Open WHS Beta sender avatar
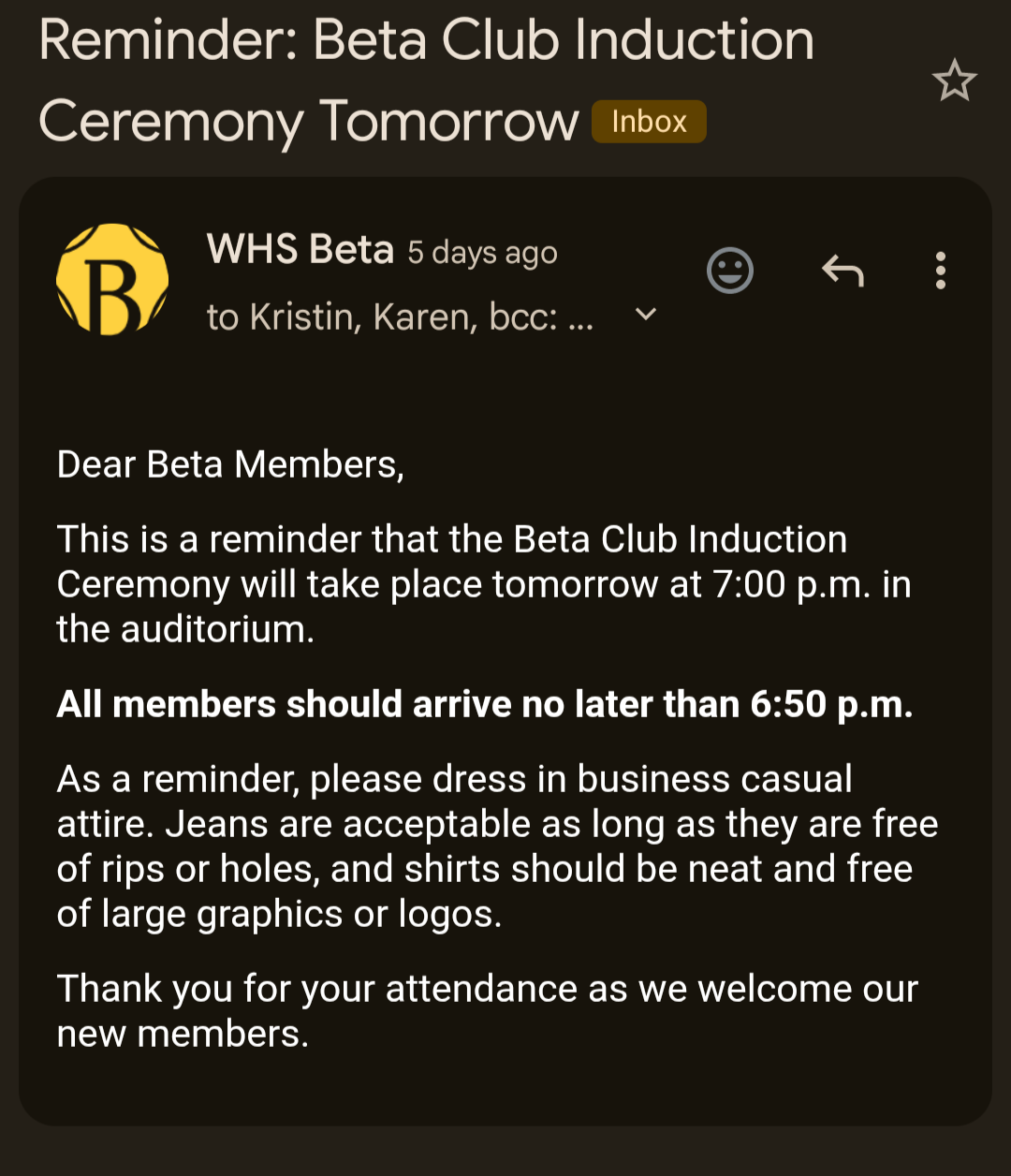1011x1176 pixels. pyautogui.click(x=112, y=279)
